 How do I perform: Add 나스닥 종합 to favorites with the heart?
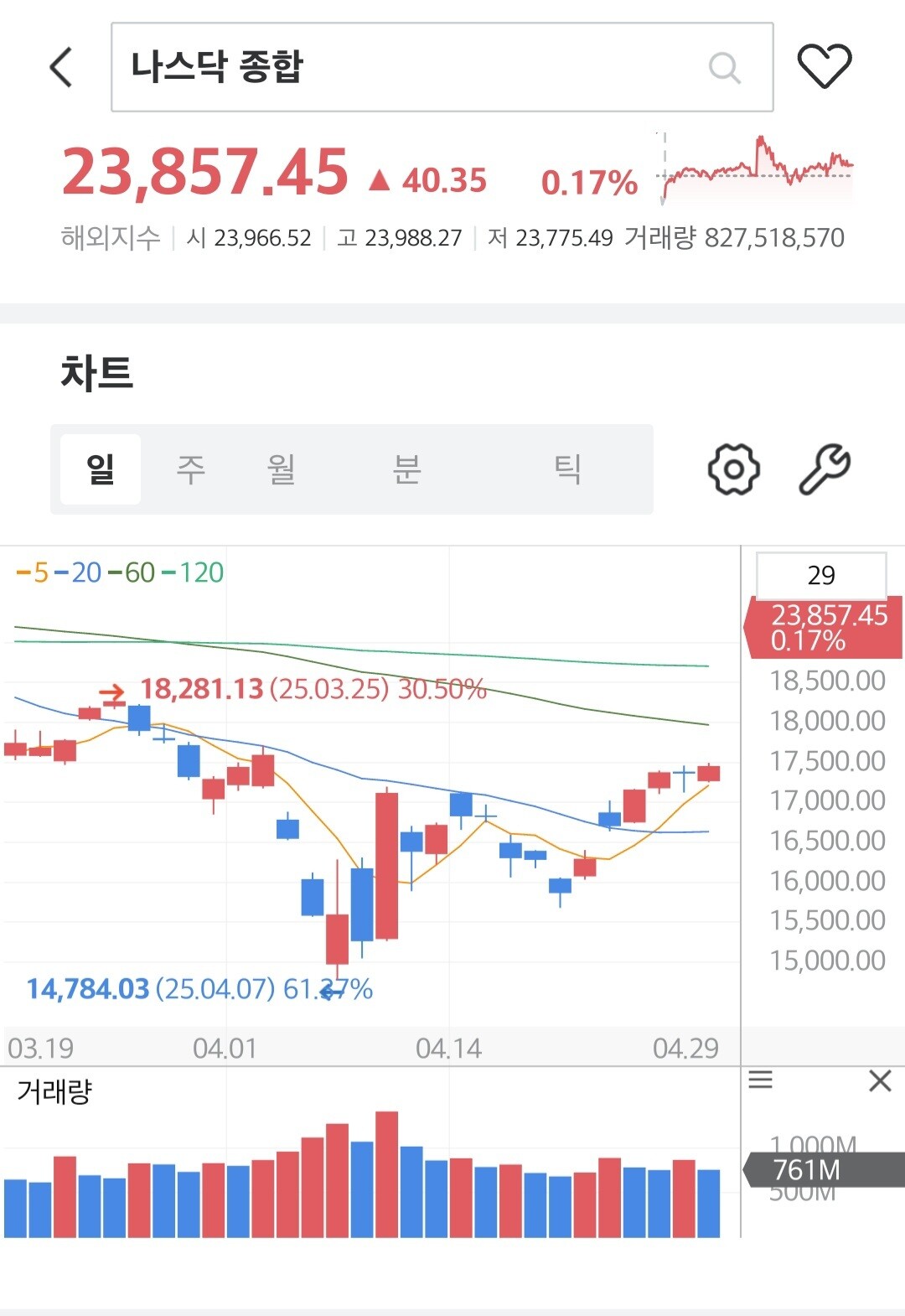(x=824, y=66)
